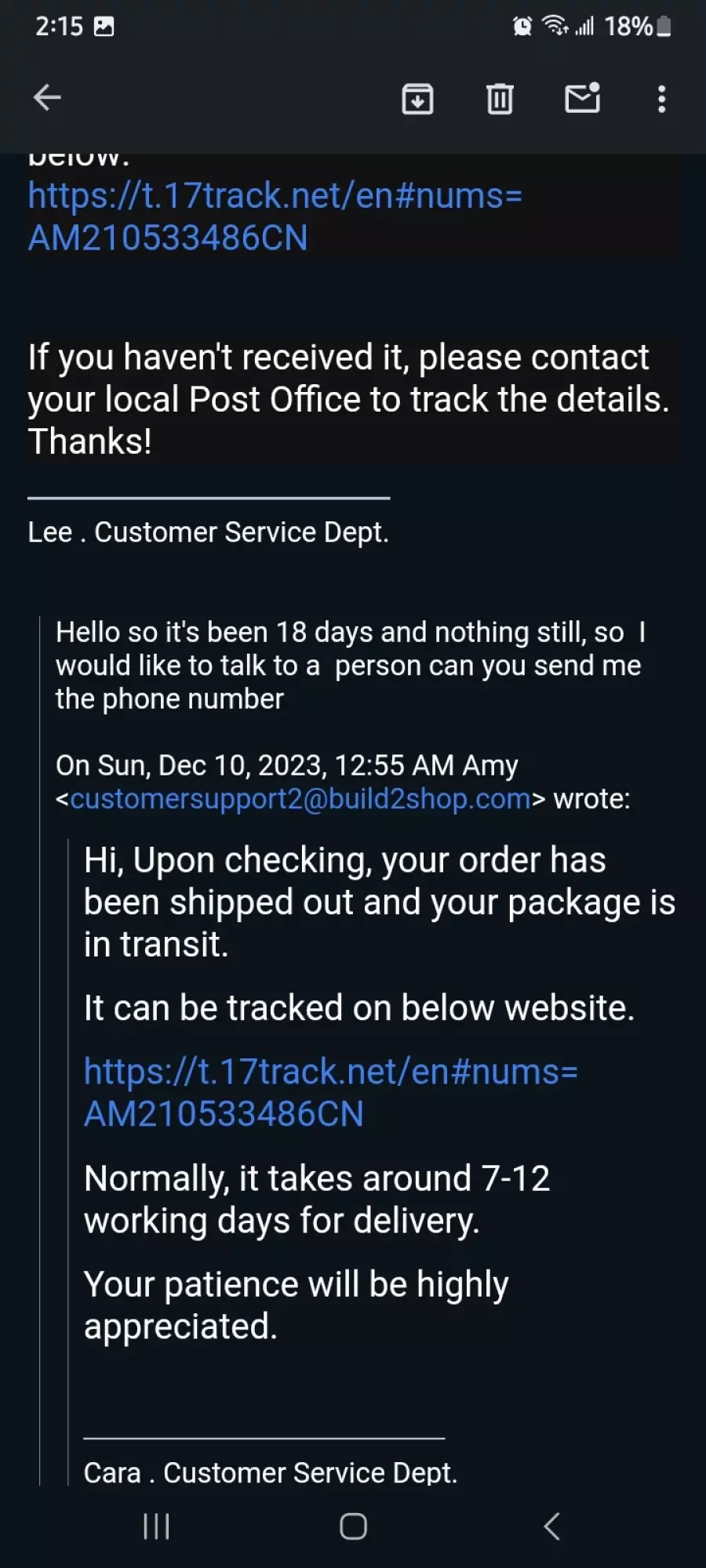Delete this email with the trash icon
This screenshot has width=706, height=1568.
click(500, 99)
